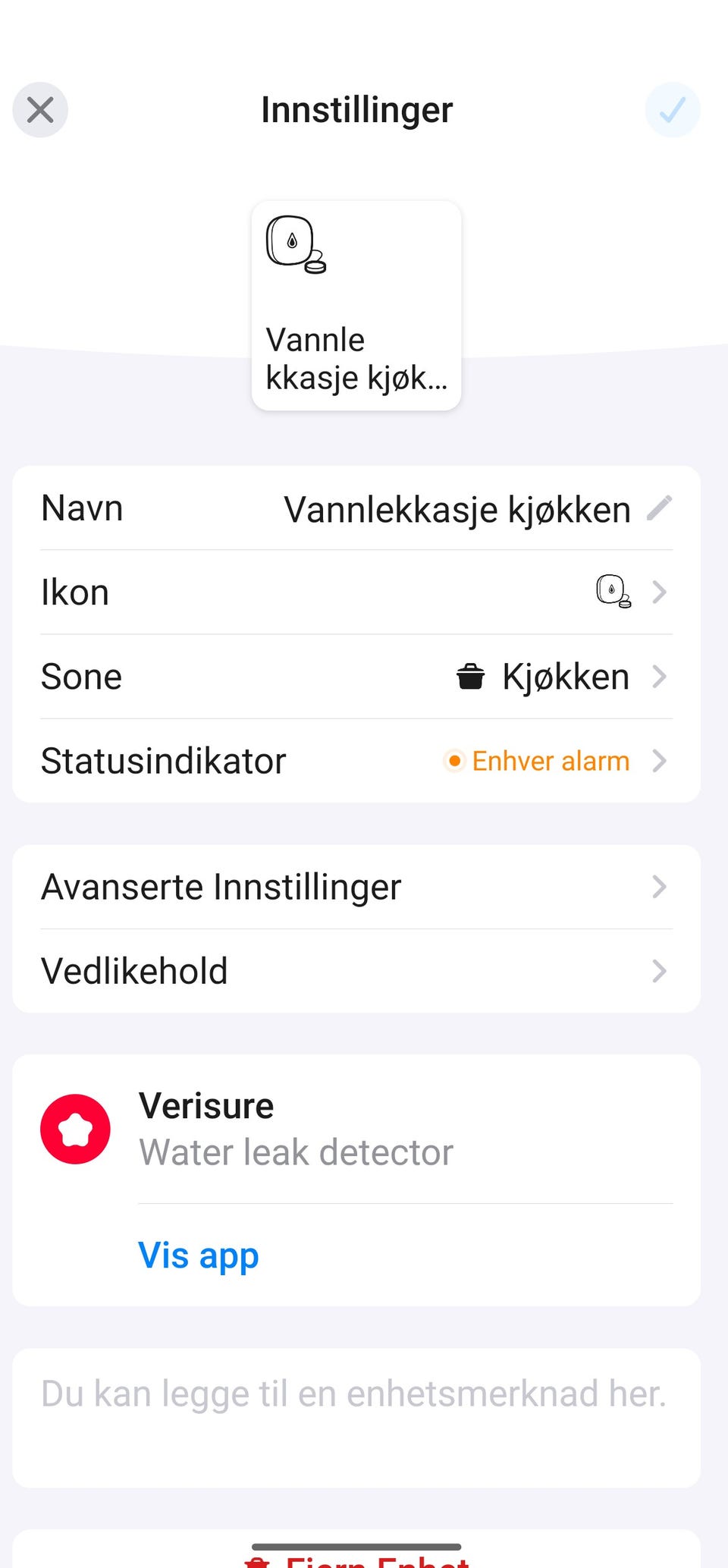Image resolution: width=728 pixels, height=1568 pixels.
Task: Open Statusindikator setting
Action: tap(356, 761)
